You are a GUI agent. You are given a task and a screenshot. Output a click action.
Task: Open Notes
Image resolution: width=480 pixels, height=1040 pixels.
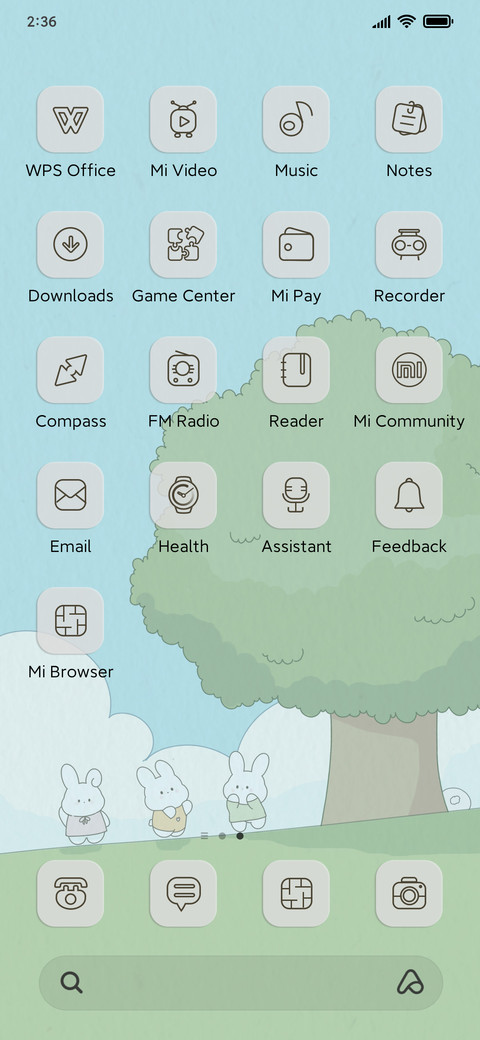tap(409, 119)
